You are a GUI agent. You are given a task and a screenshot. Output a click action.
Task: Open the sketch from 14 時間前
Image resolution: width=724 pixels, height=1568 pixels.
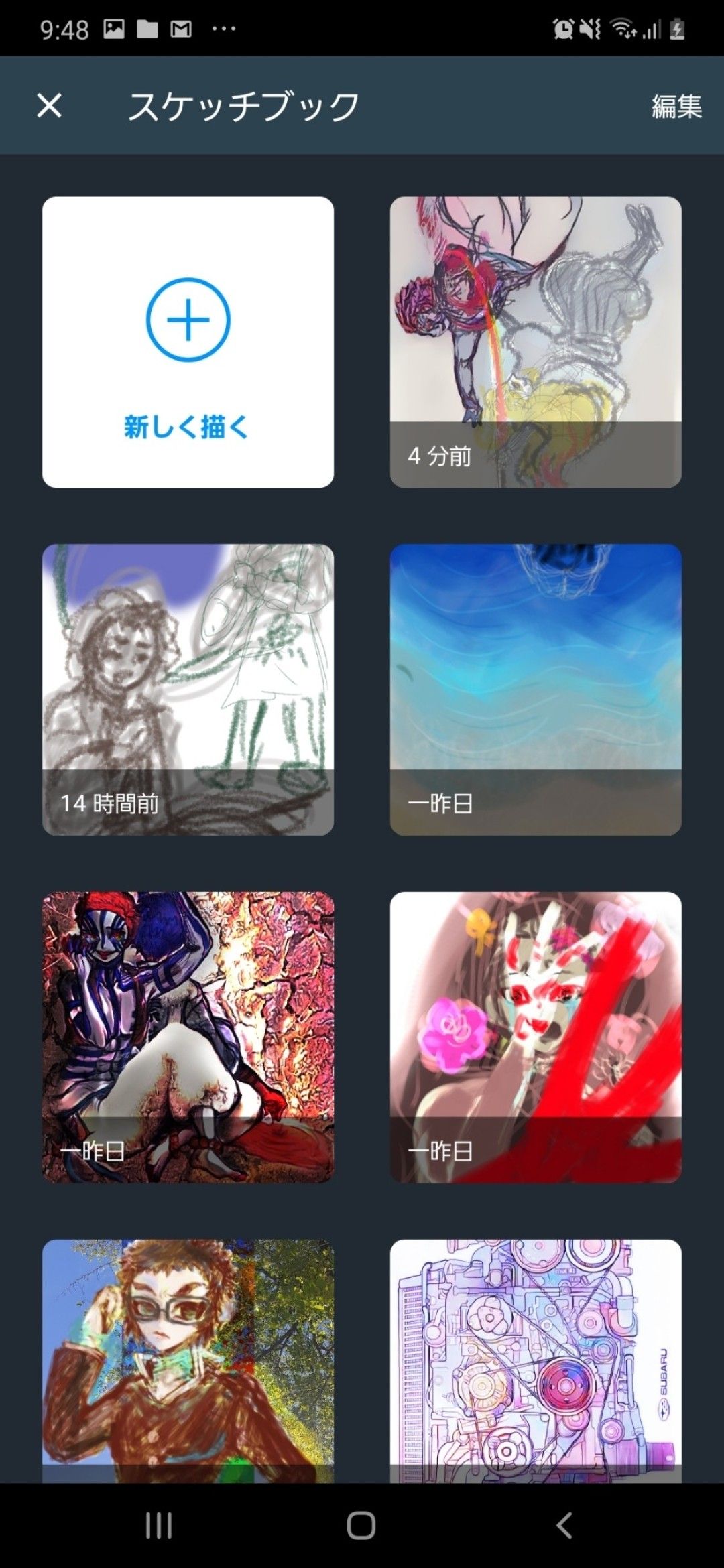[x=188, y=689]
